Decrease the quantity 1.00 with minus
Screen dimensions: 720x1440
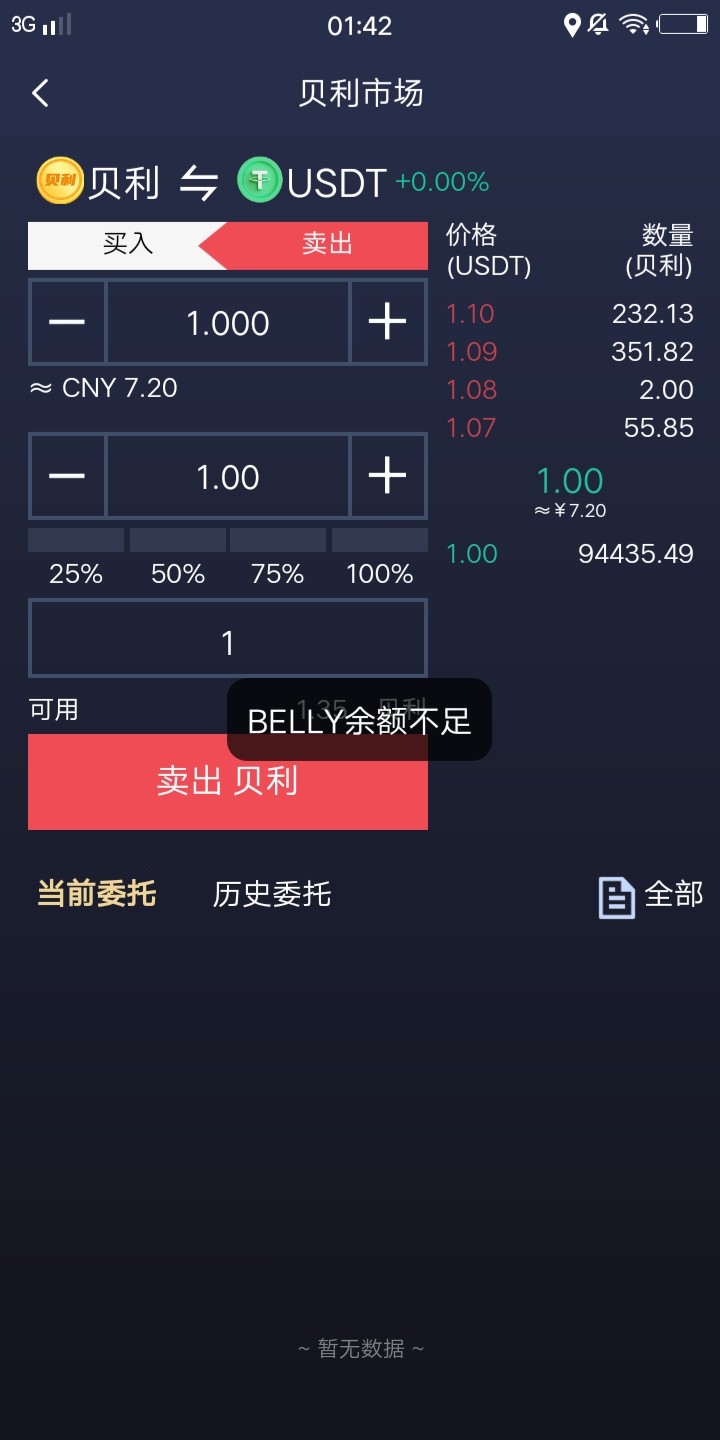tap(67, 476)
